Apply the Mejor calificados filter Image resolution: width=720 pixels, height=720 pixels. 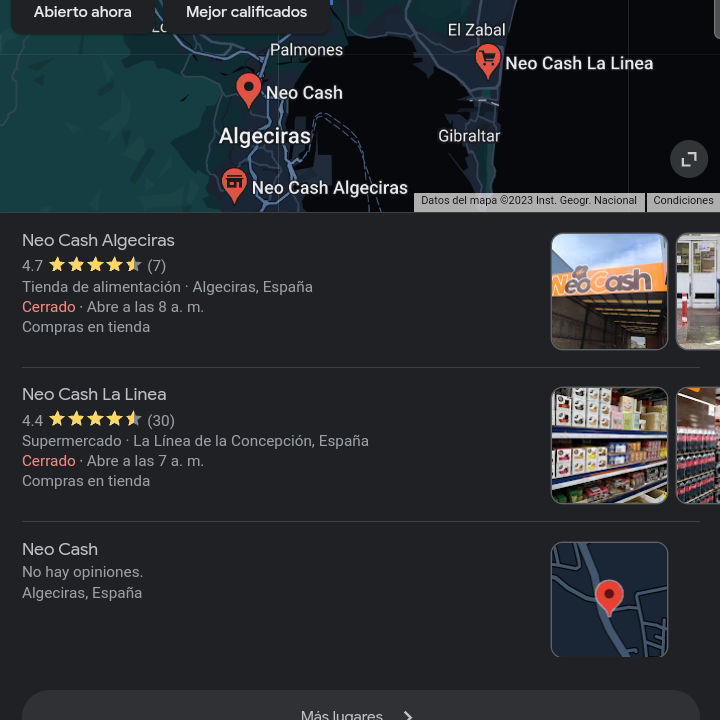[246, 13]
